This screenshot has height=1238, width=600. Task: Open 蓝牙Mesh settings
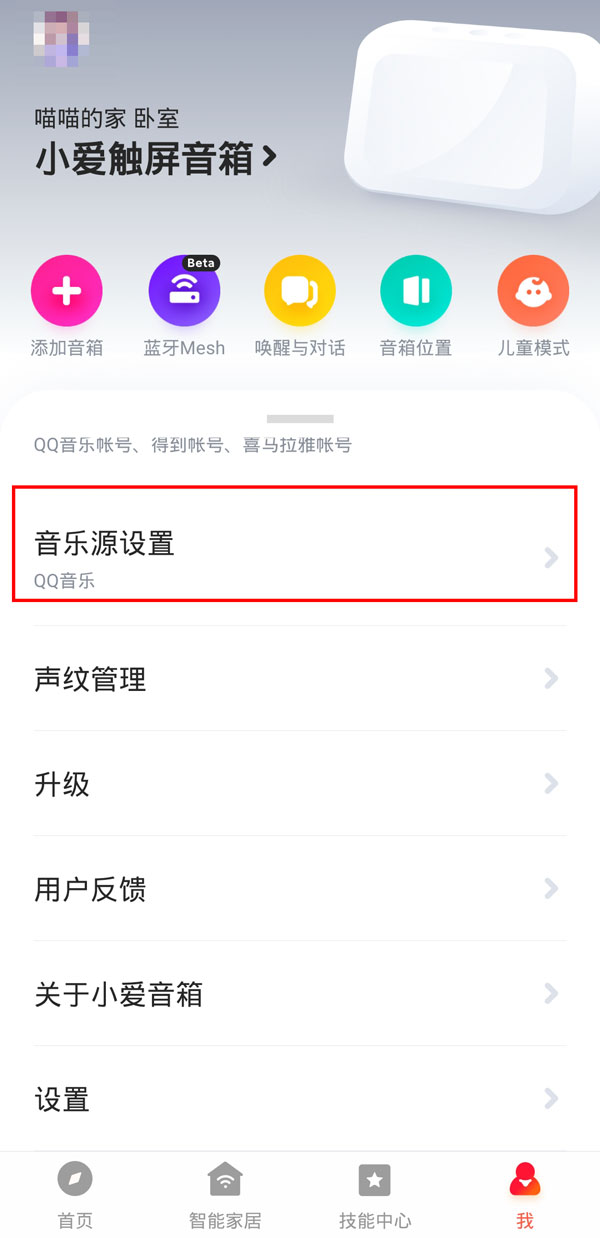184,291
